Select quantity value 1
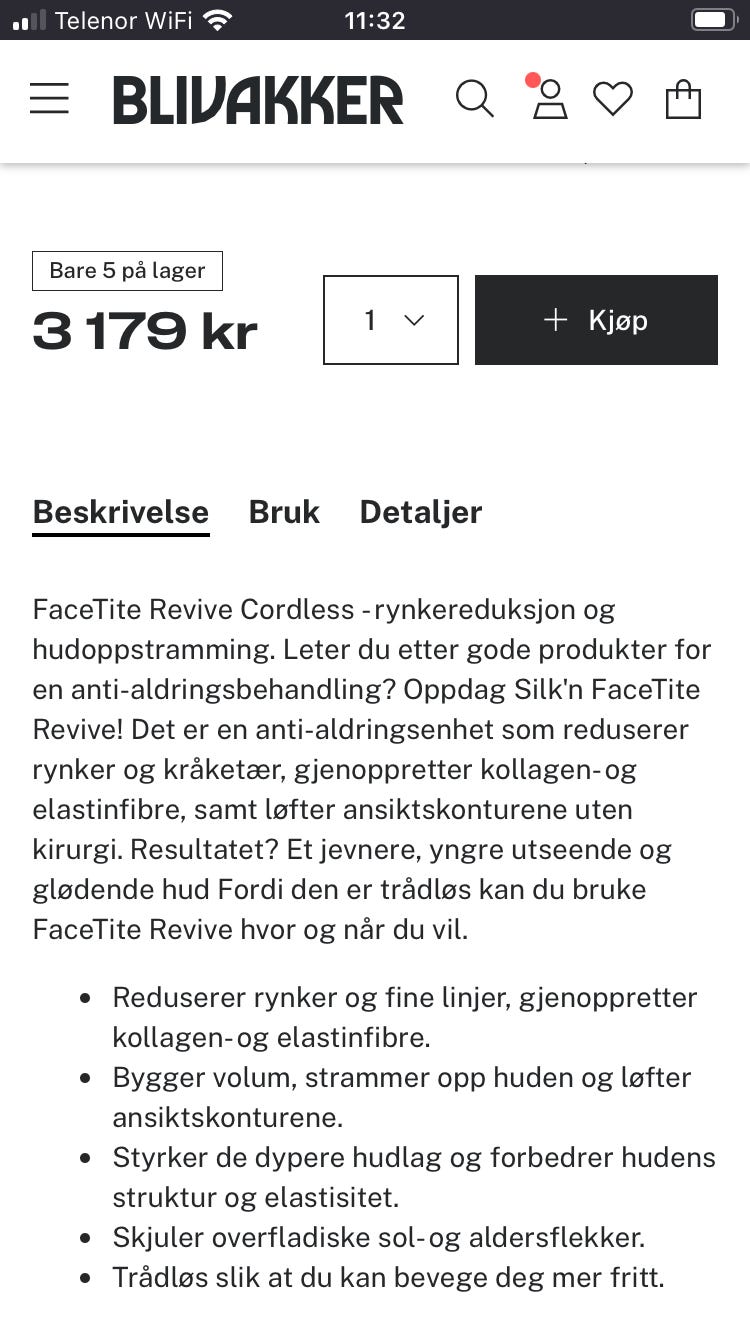The width and height of the screenshot is (750, 1334). pos(370,320)
